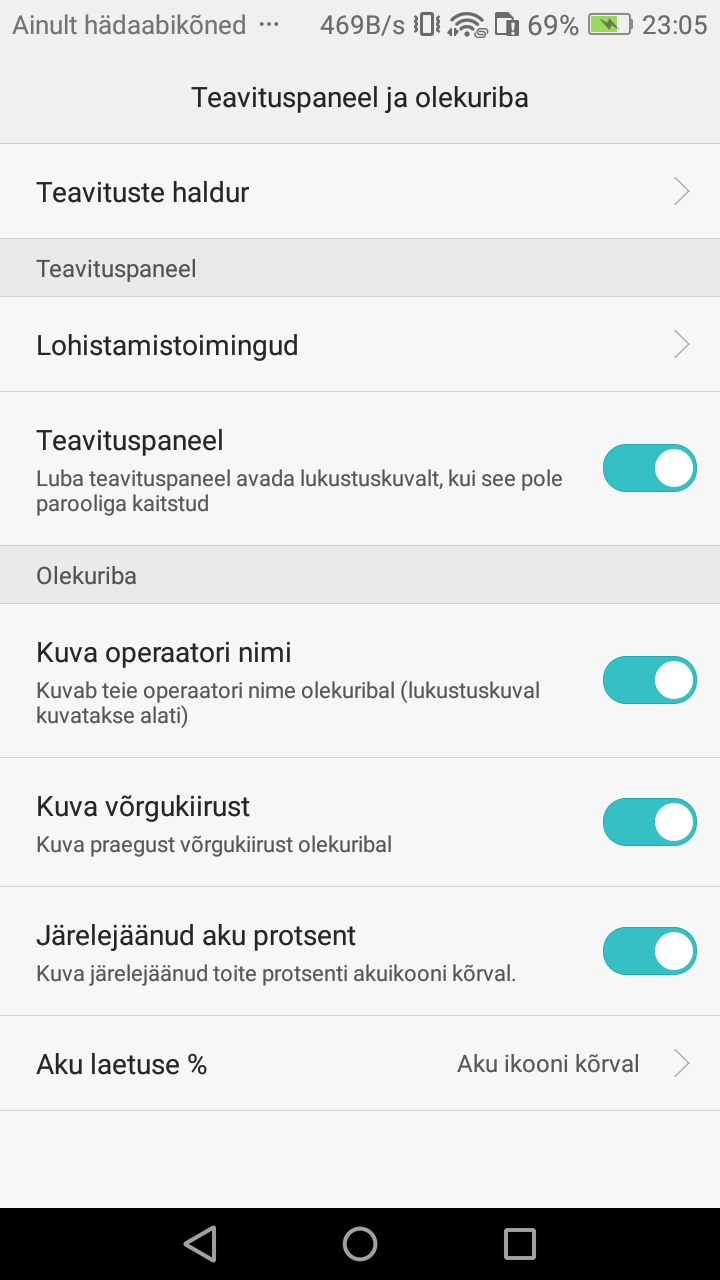This screenshot has height=1280, width=720.
Task: Turn off Kuva operaatori nimi switch
Action: tap(649, 680)
